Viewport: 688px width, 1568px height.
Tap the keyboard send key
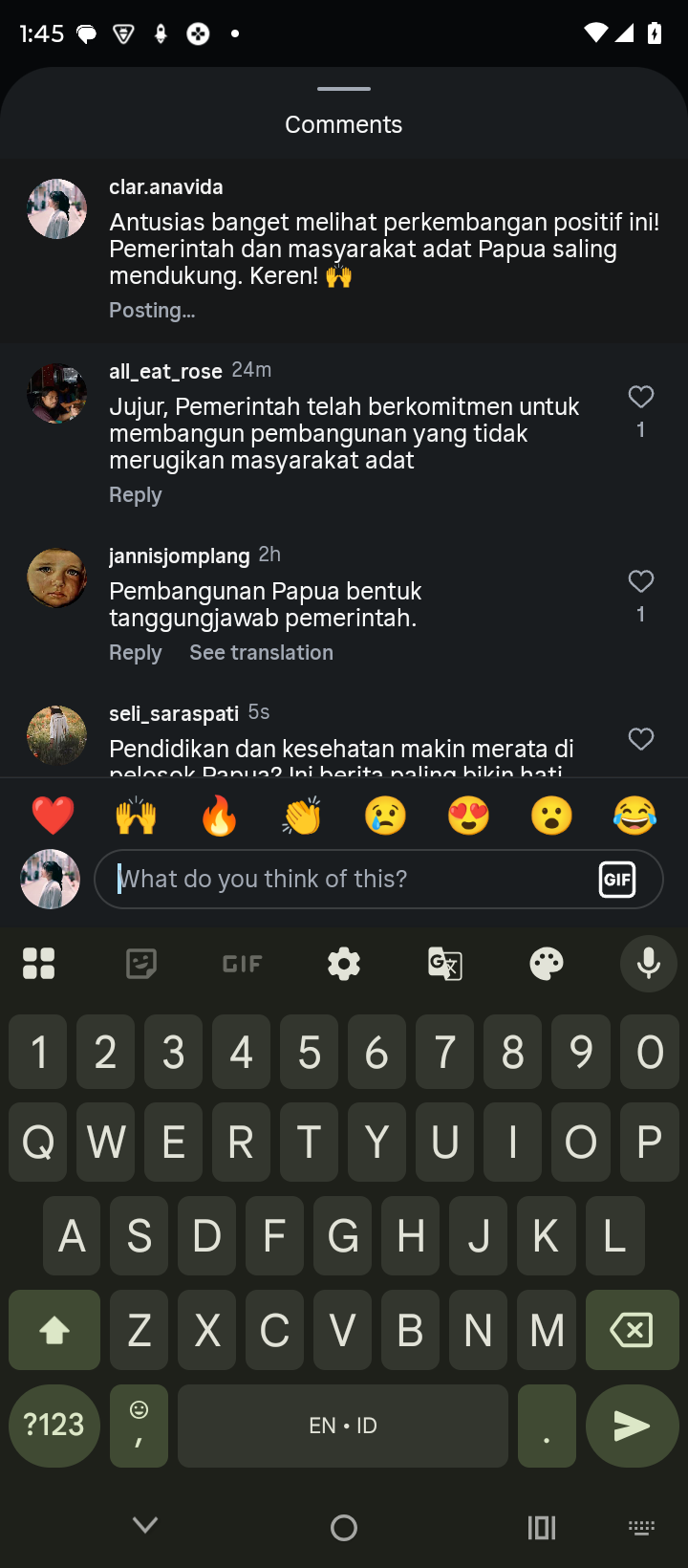[x=632, y=1426]
